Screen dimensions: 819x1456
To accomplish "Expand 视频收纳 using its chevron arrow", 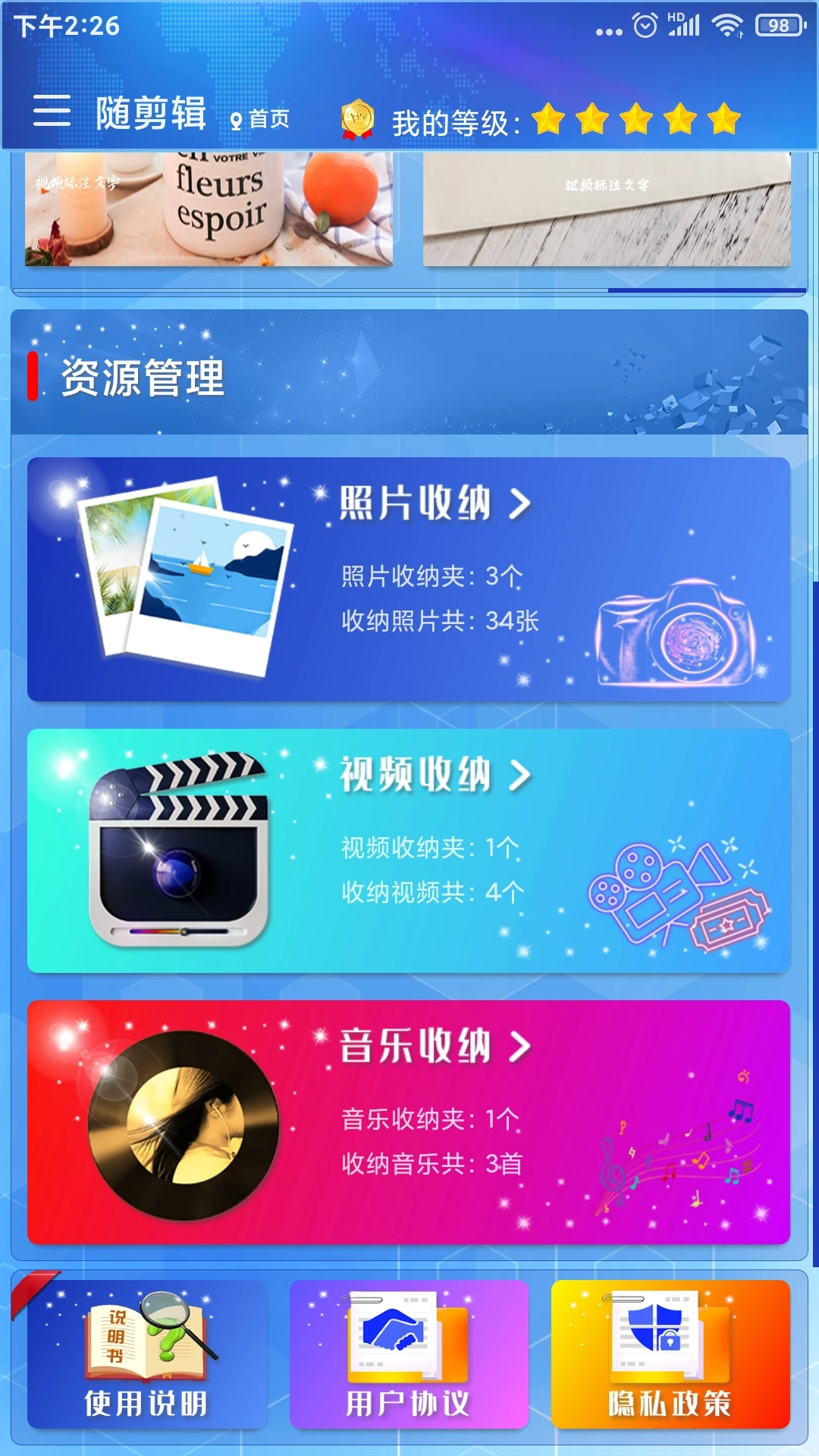I will [519, 775].
